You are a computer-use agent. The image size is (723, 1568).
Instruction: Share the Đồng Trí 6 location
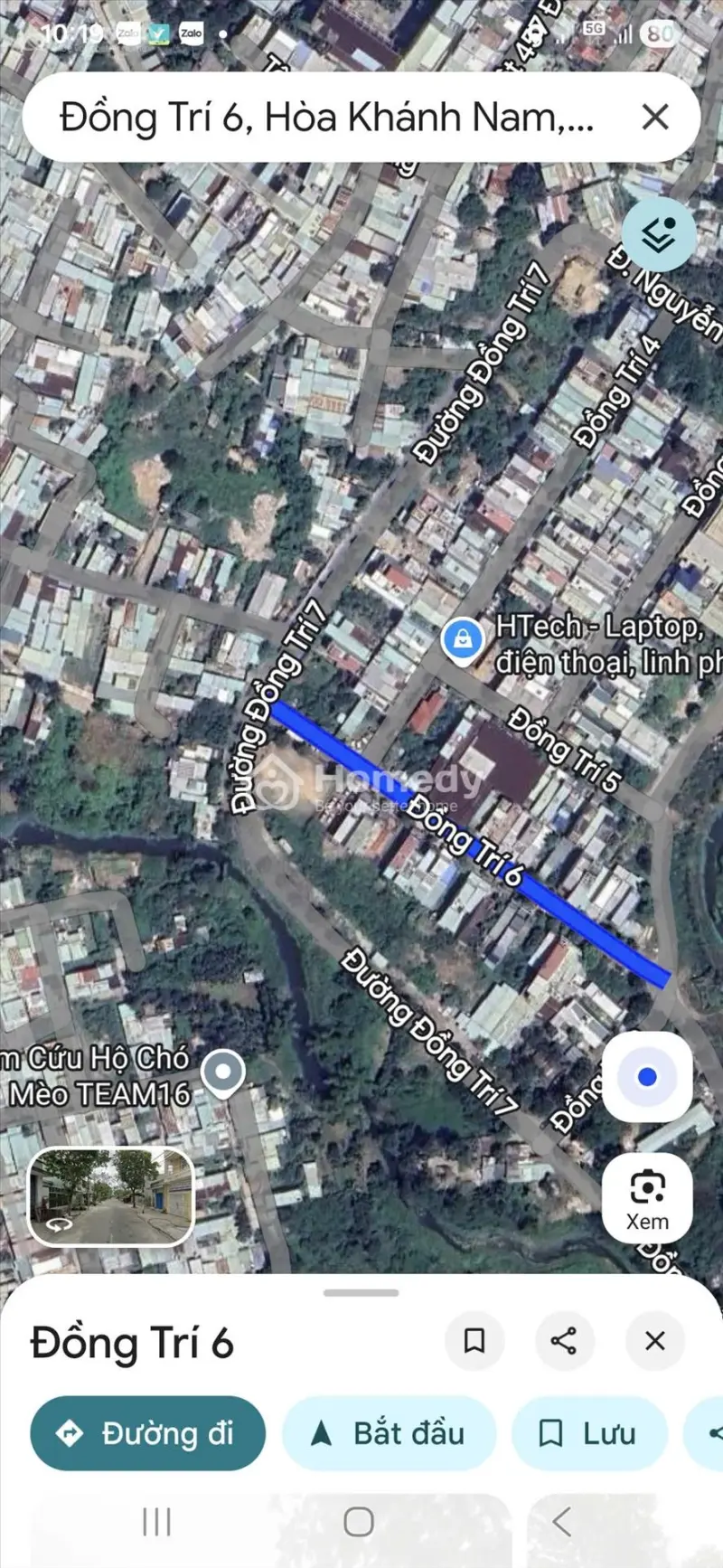click(564, 1340)
